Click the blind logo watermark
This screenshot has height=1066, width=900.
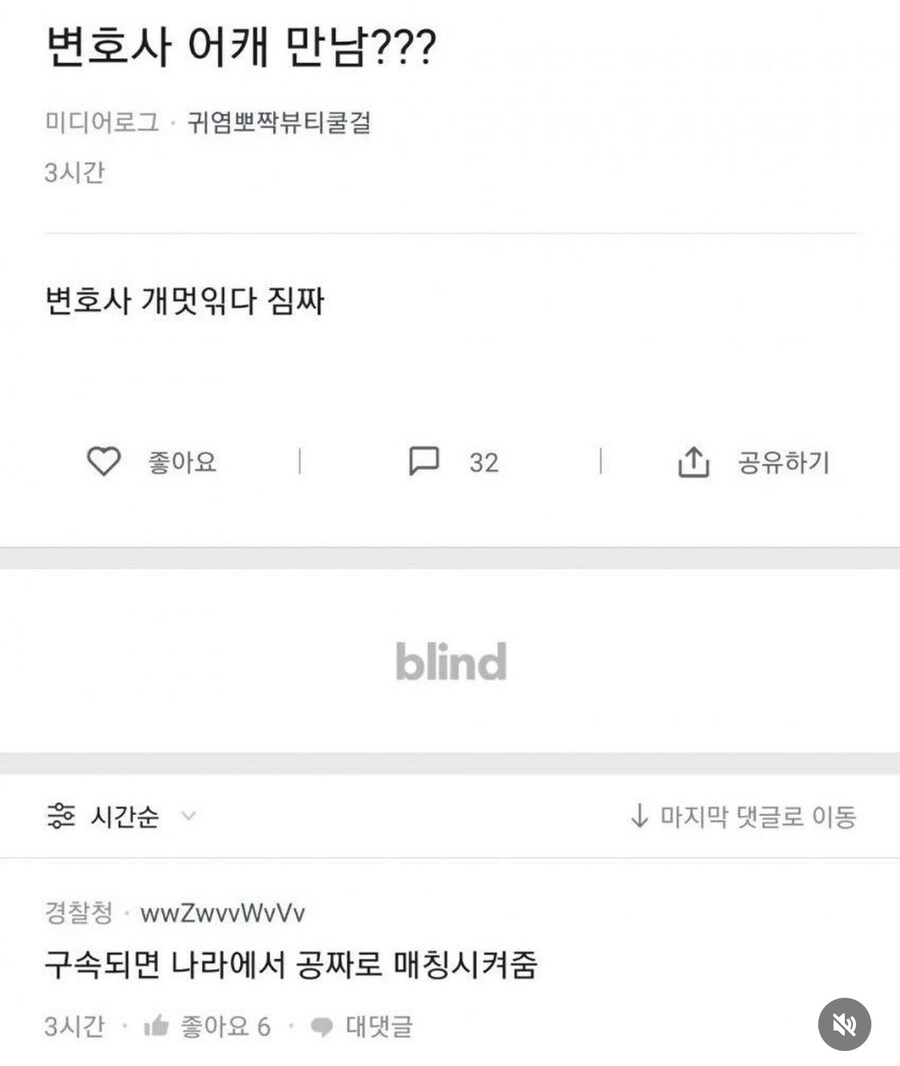pos(450,659)
